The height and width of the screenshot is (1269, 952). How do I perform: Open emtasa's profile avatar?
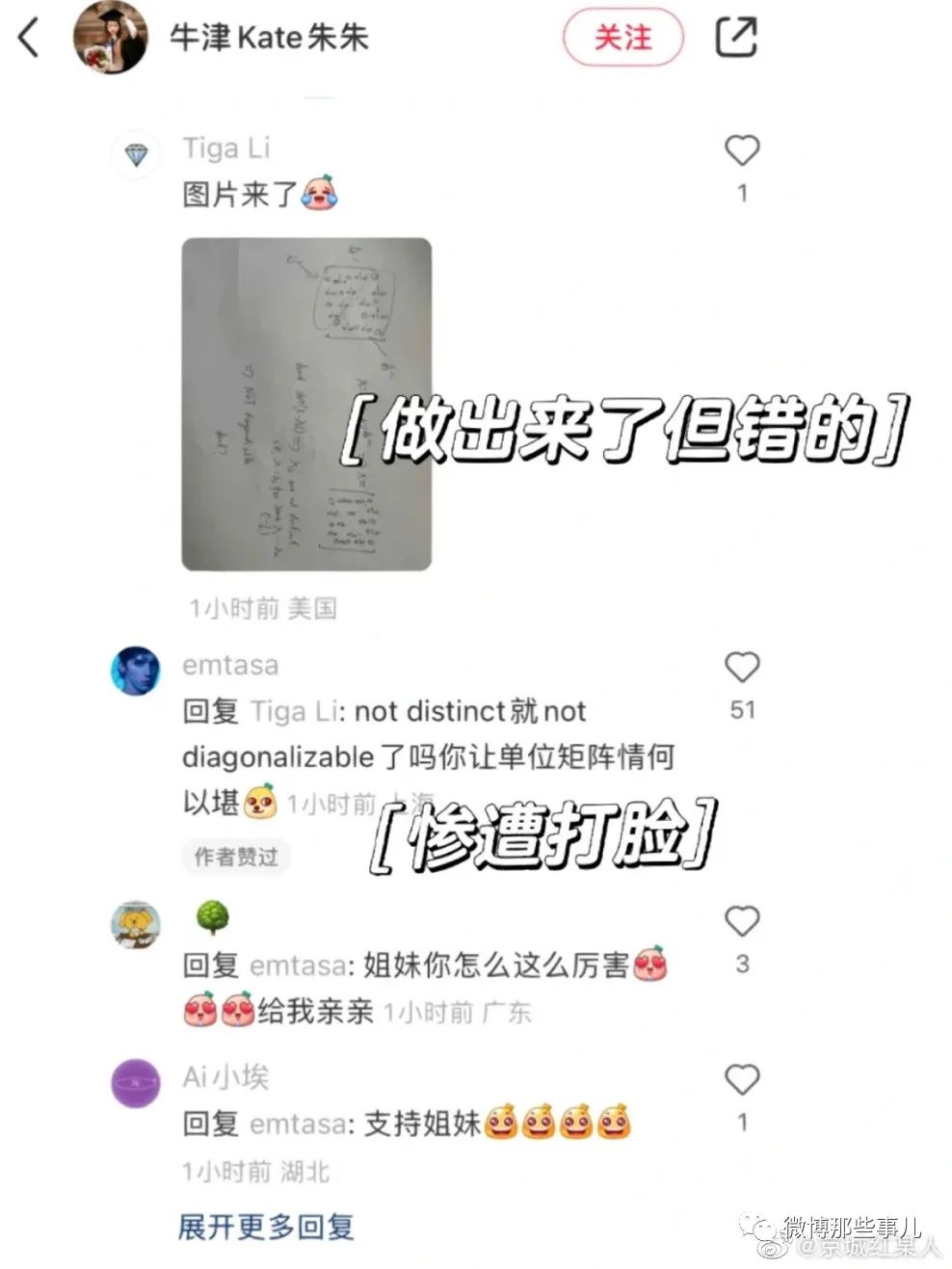coord(135,671)
